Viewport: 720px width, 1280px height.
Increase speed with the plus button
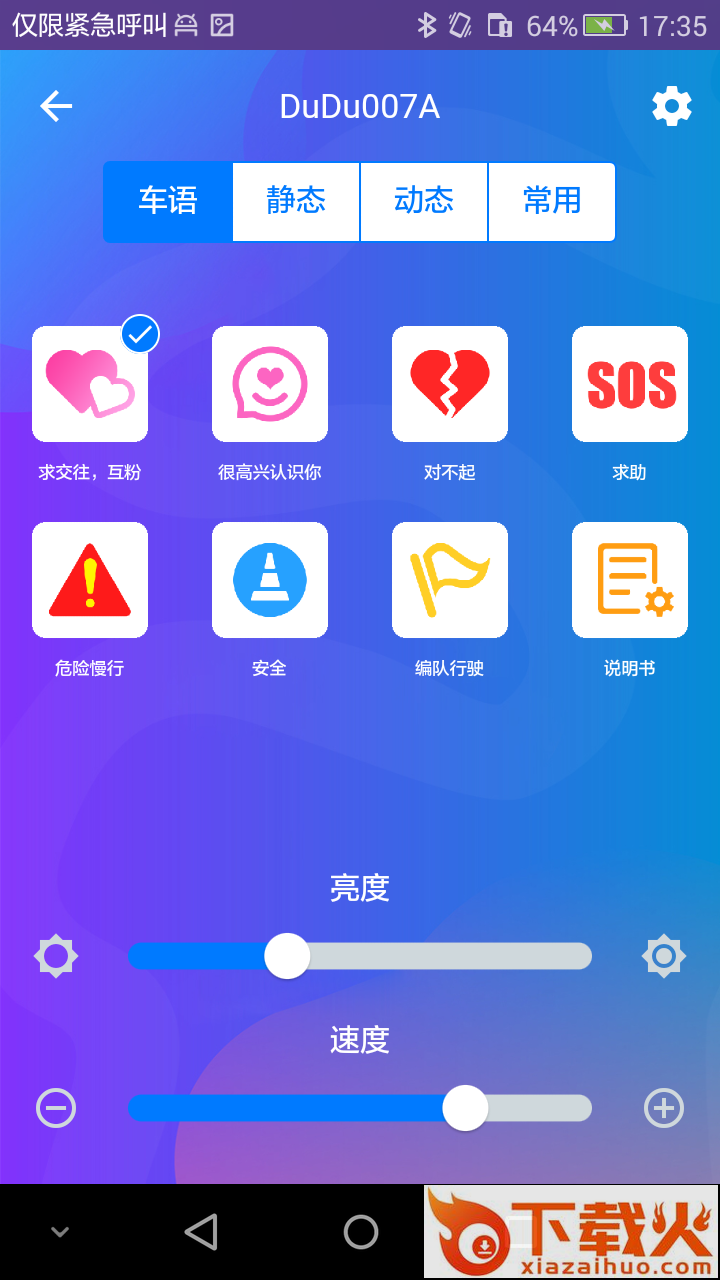click(x=664, y=1108)
